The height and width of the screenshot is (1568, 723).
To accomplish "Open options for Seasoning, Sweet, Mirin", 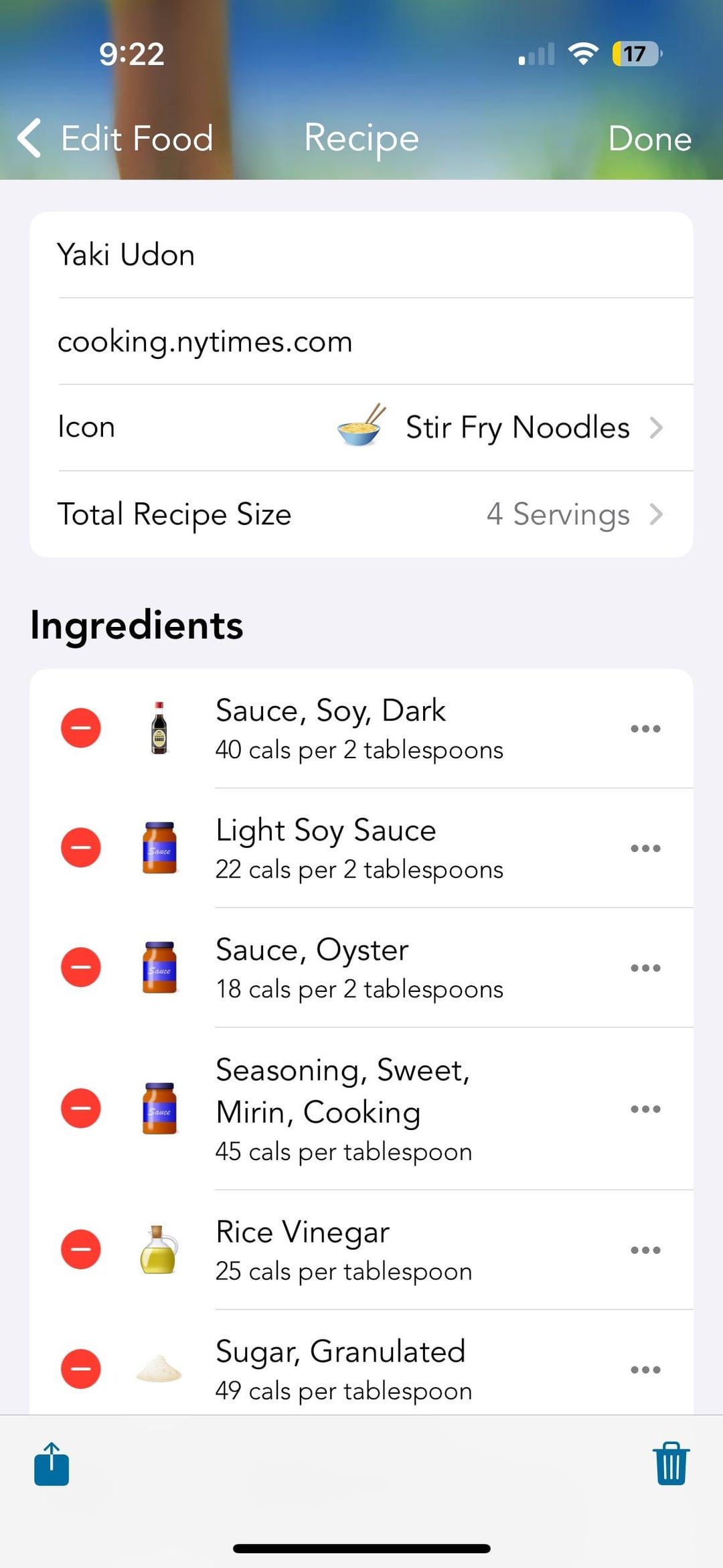I will pyautogui.click(x=645, y=1109).
